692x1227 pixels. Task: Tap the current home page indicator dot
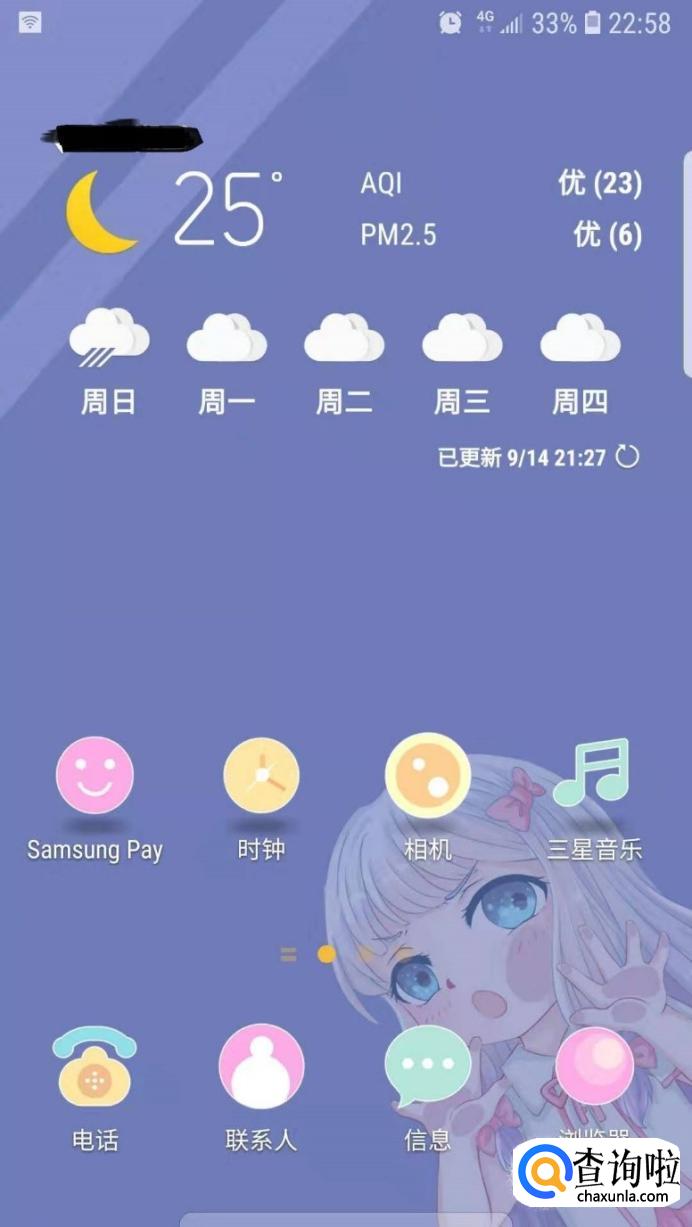[326, 954]
